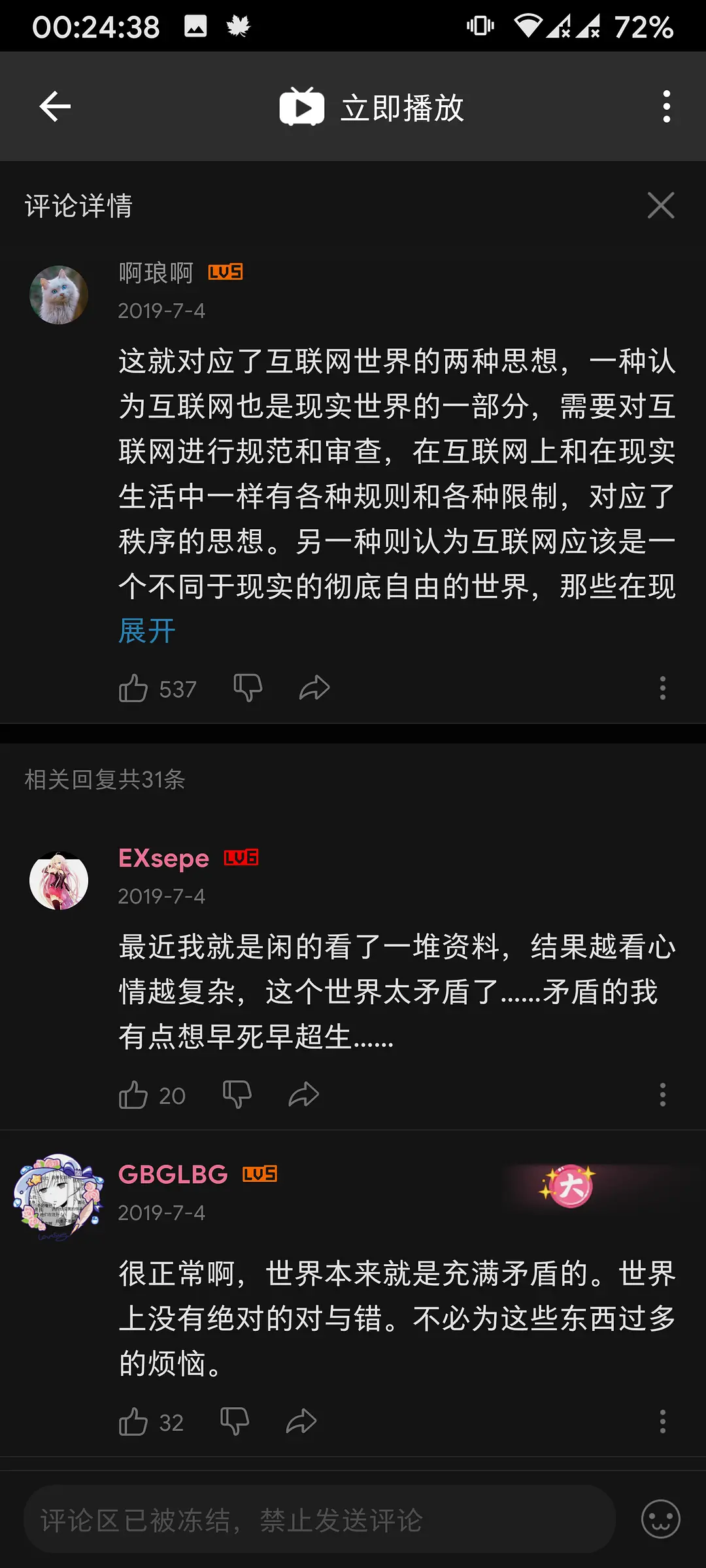The width and height of the screenshot is (706, 1568).
Task: Like EXsepe's reply
Action: (133, 1095)
